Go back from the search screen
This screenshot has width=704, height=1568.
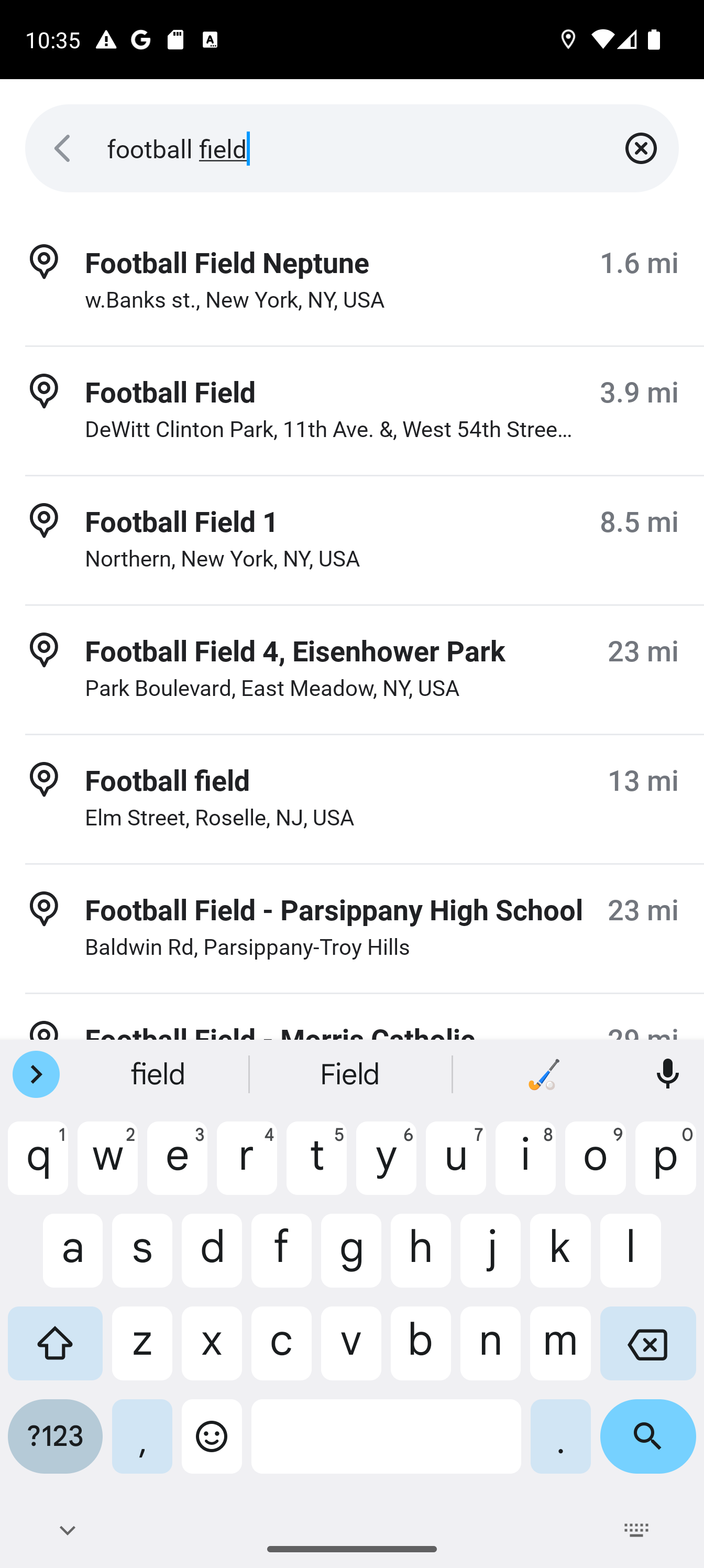[63, 148]
